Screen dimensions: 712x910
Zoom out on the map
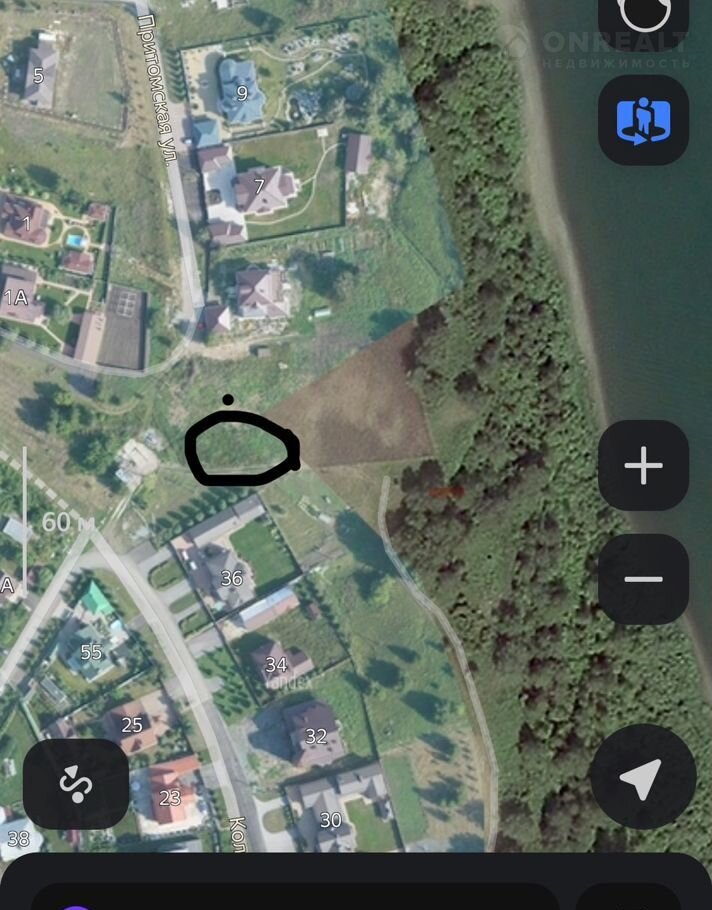tap(643, 579)
